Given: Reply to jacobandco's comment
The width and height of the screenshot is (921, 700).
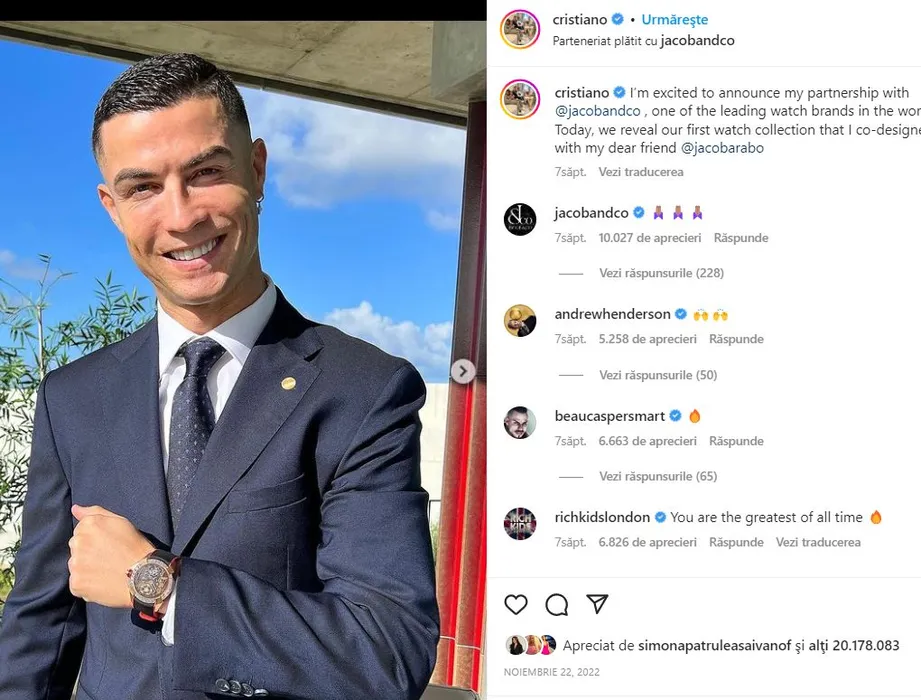Looking at the screenshot, I should point(741,238).
